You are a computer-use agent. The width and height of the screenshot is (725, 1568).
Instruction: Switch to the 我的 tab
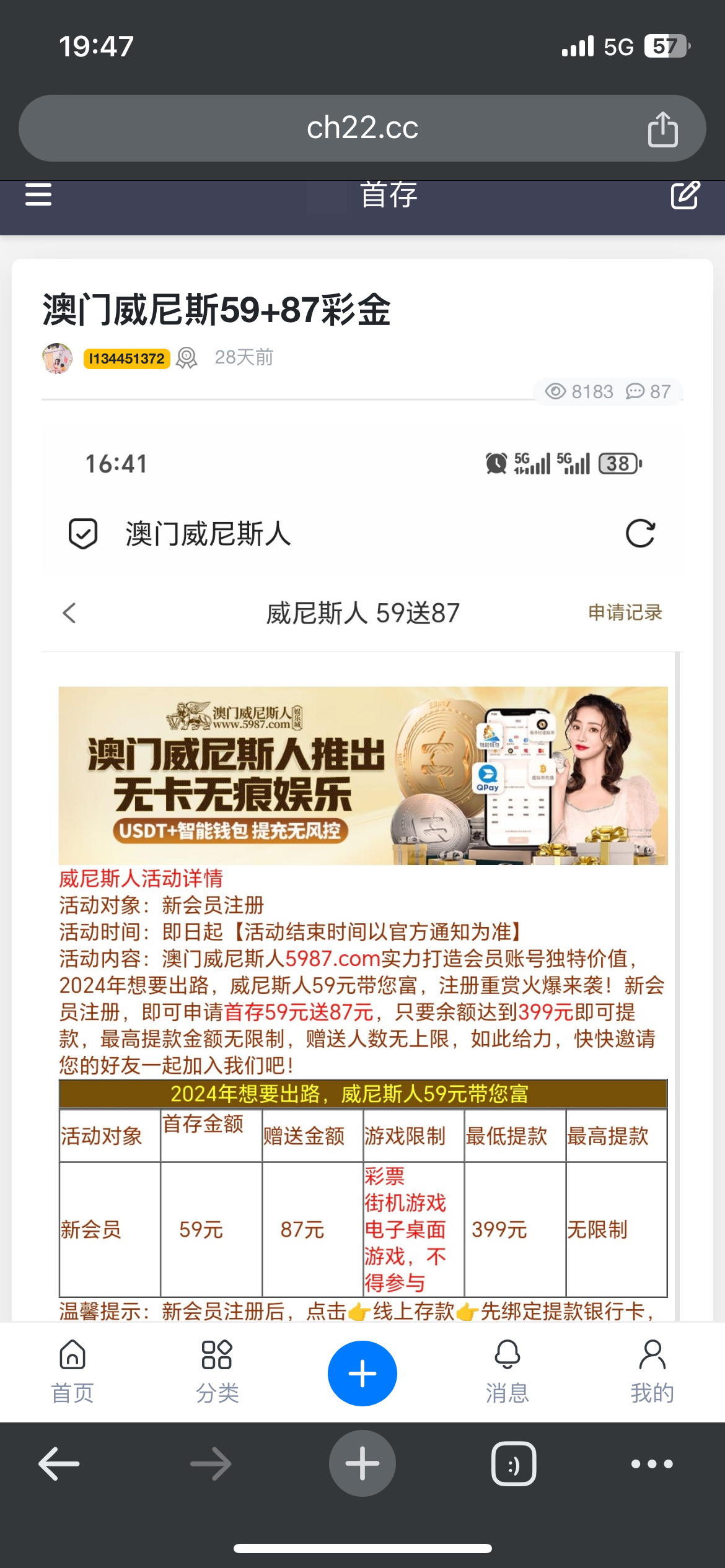pos(652,1372)
